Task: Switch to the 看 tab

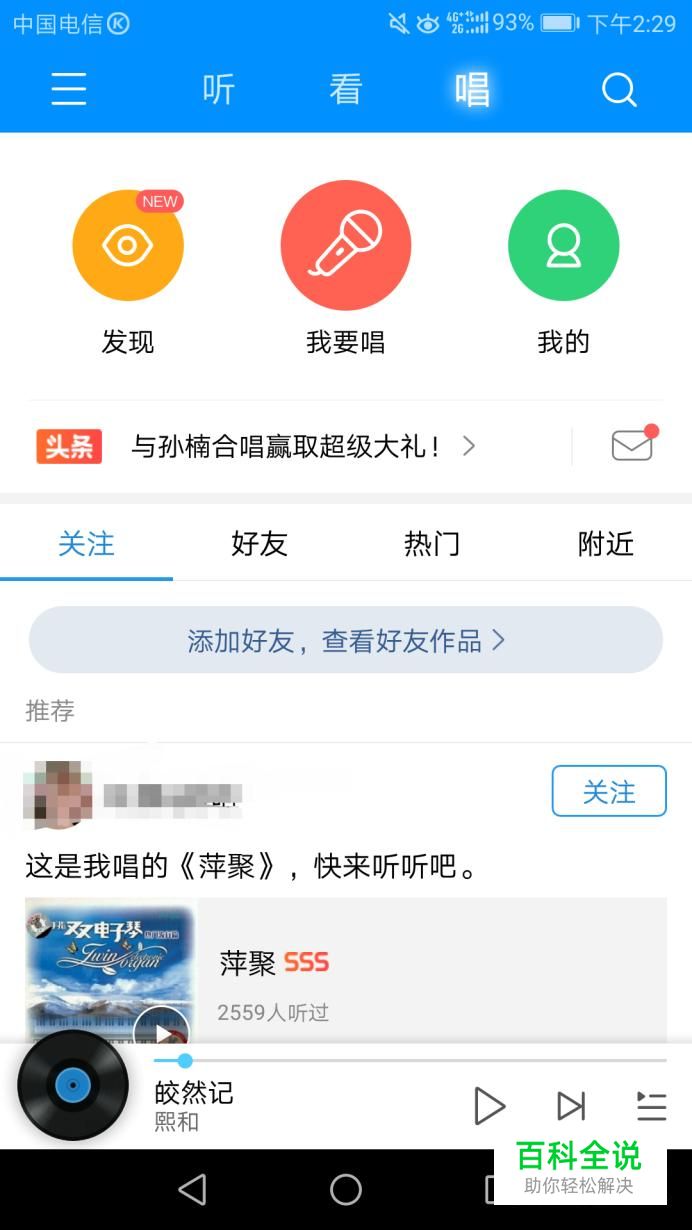Action: point(345,90)
